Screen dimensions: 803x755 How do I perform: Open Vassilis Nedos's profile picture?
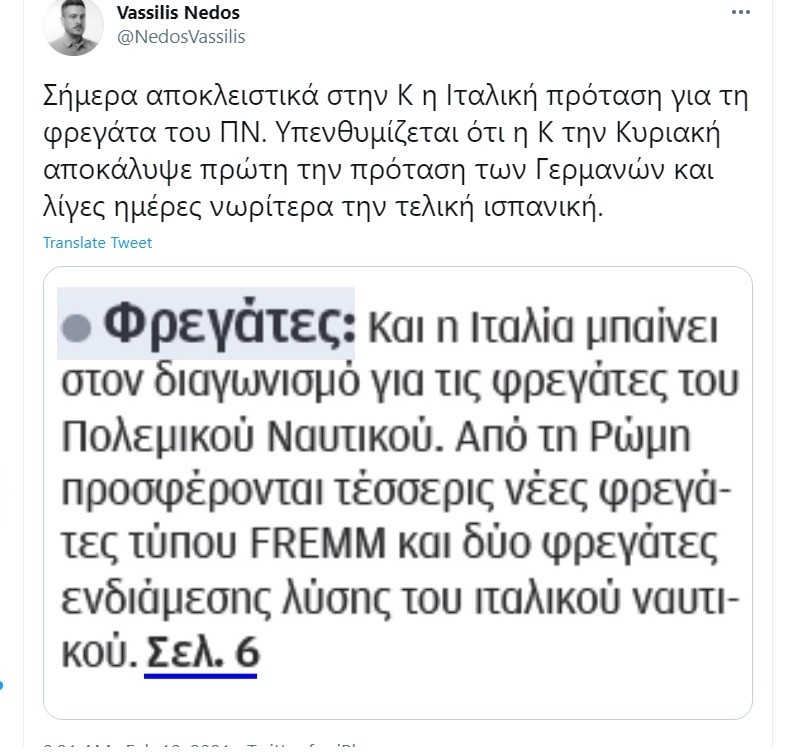(73, 25)
